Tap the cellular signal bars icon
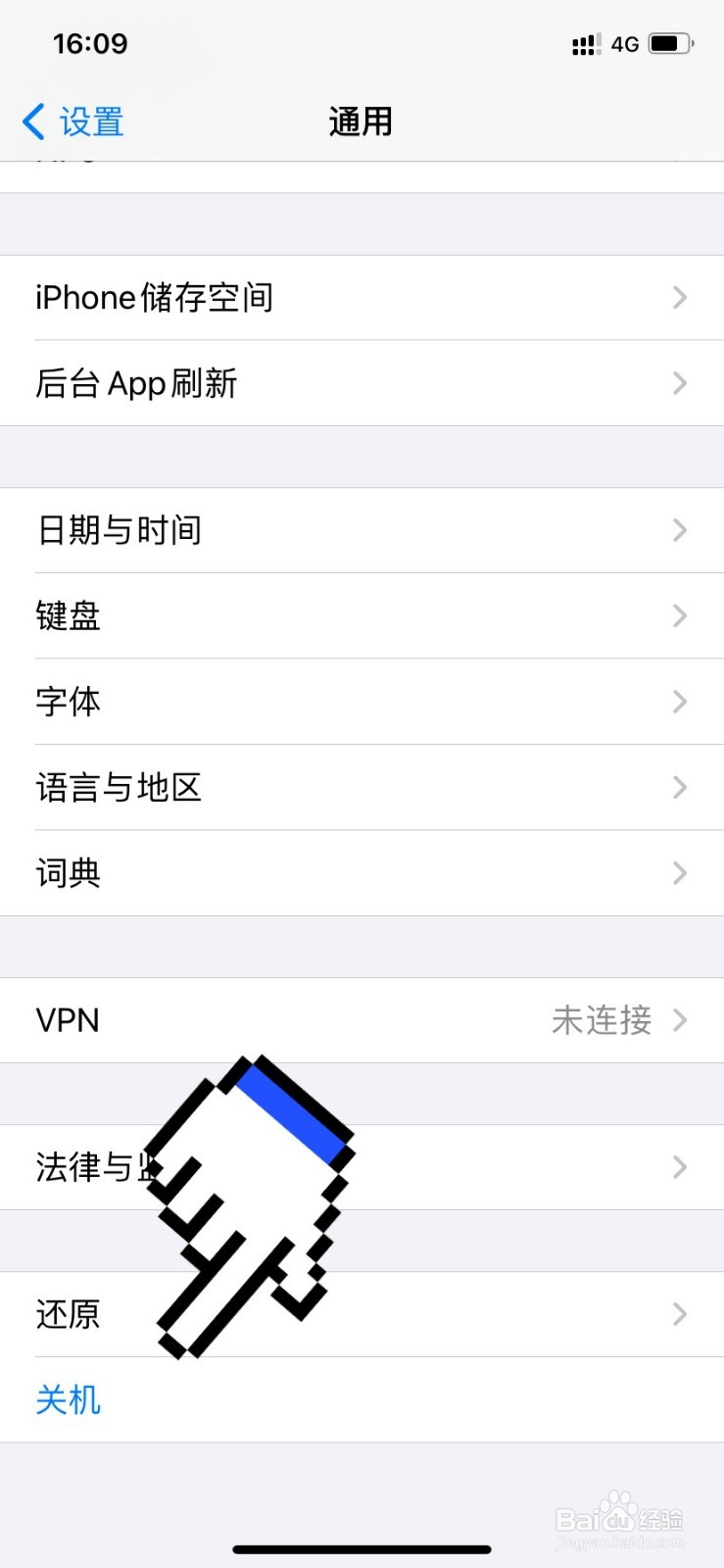 point(584,43)
